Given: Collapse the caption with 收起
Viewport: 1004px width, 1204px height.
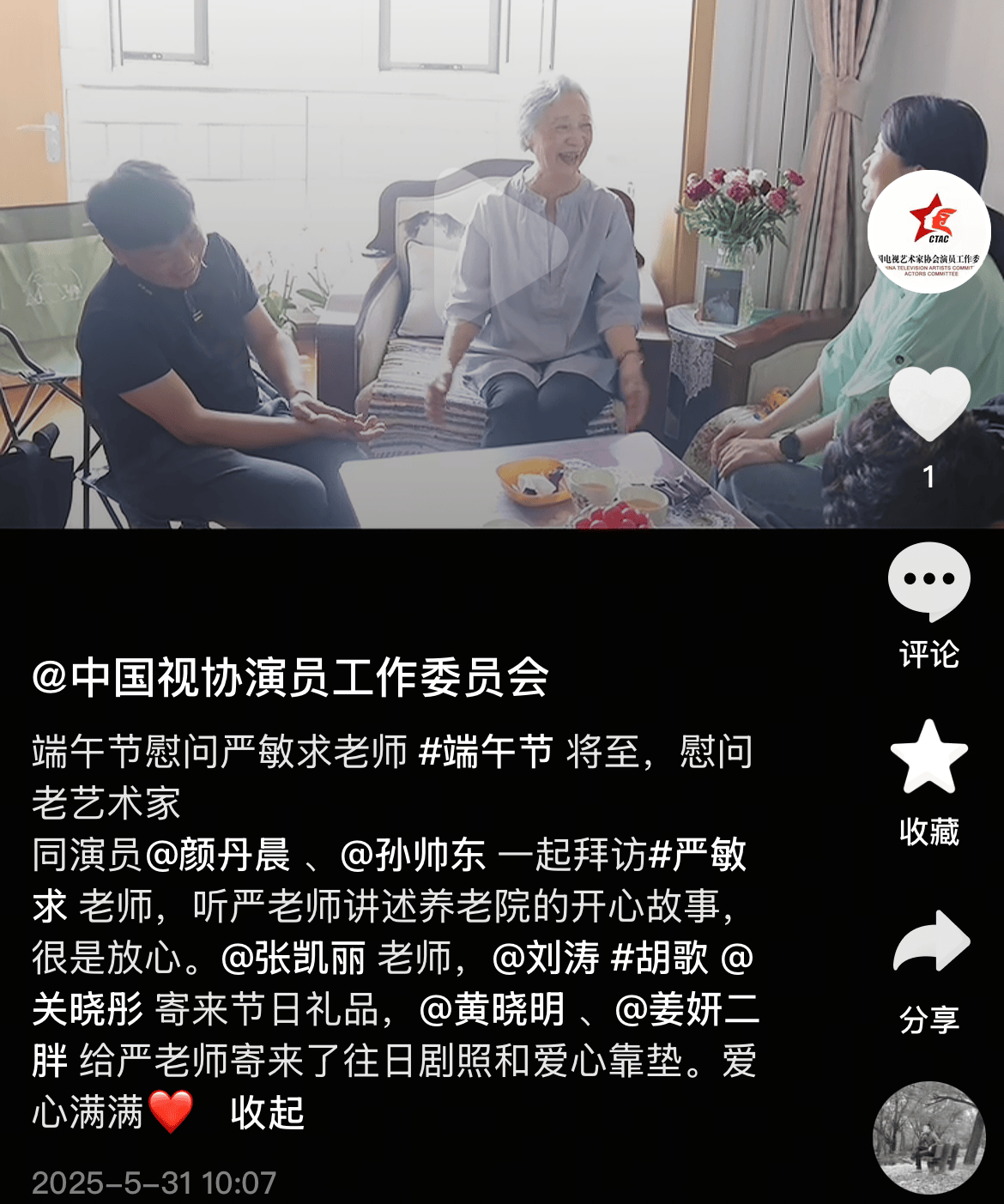Looking at the screenshot, I should (x=267, y=1113).
